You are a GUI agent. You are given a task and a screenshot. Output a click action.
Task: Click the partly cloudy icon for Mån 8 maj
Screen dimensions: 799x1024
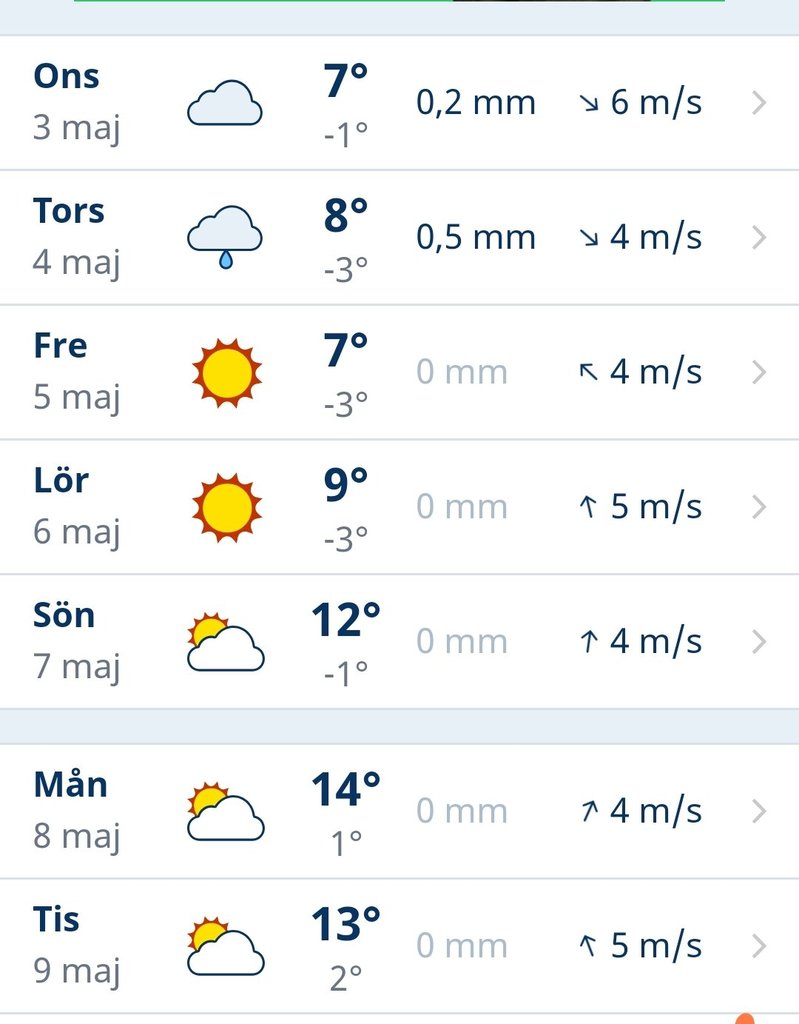(x=225, y=810)
